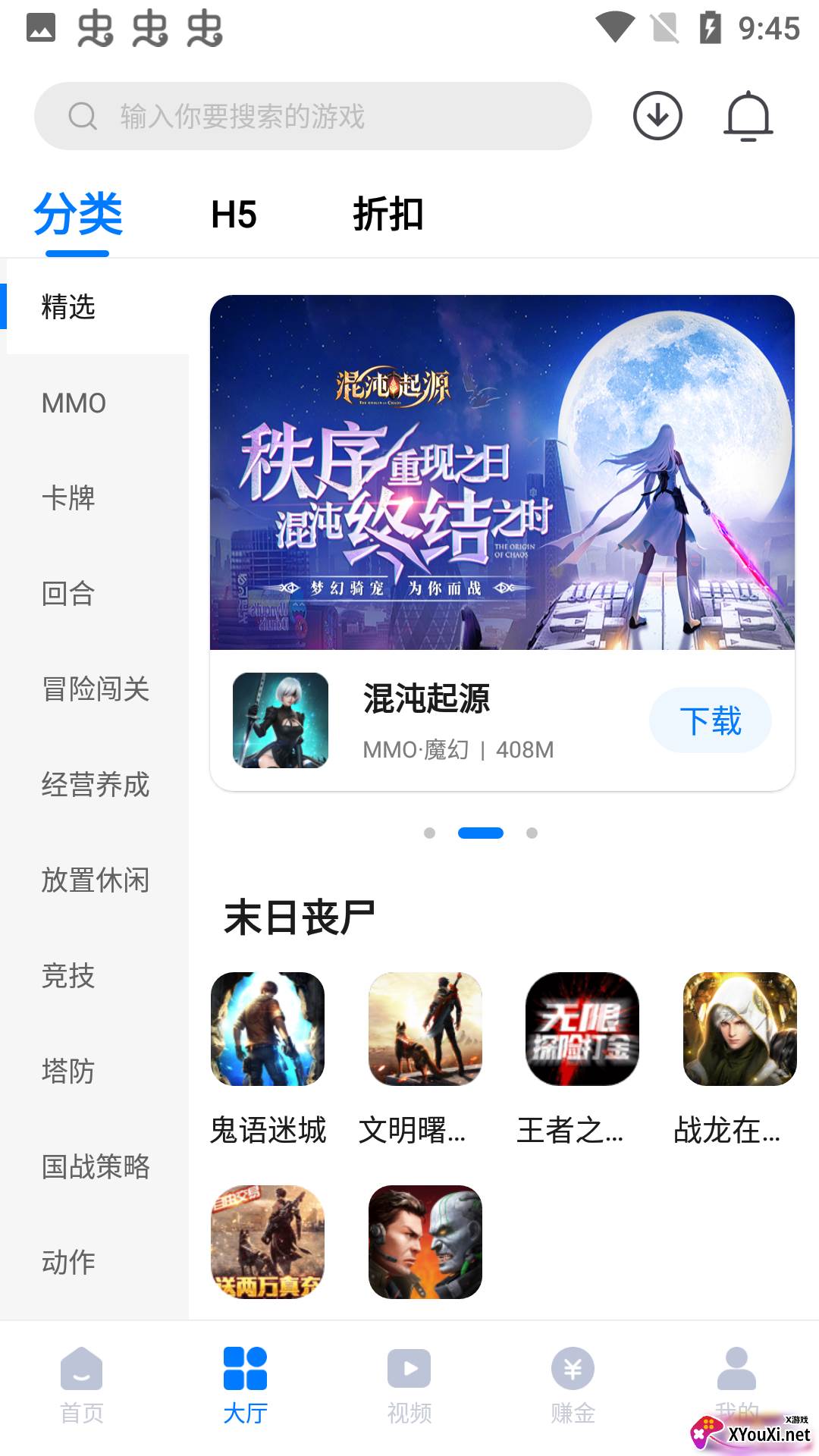Open the 混沌起源 banner
Viewport: 819px width, 1456px height.
(502, 472)
